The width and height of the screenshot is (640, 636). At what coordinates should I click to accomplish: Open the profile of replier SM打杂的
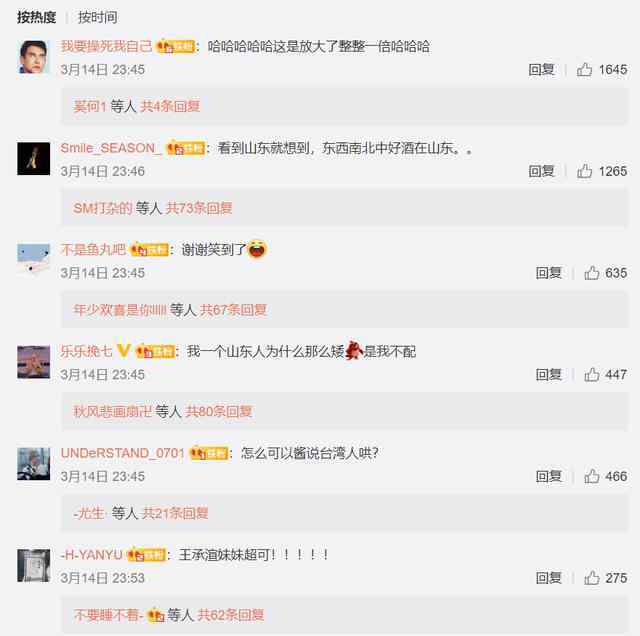[103, 208]
